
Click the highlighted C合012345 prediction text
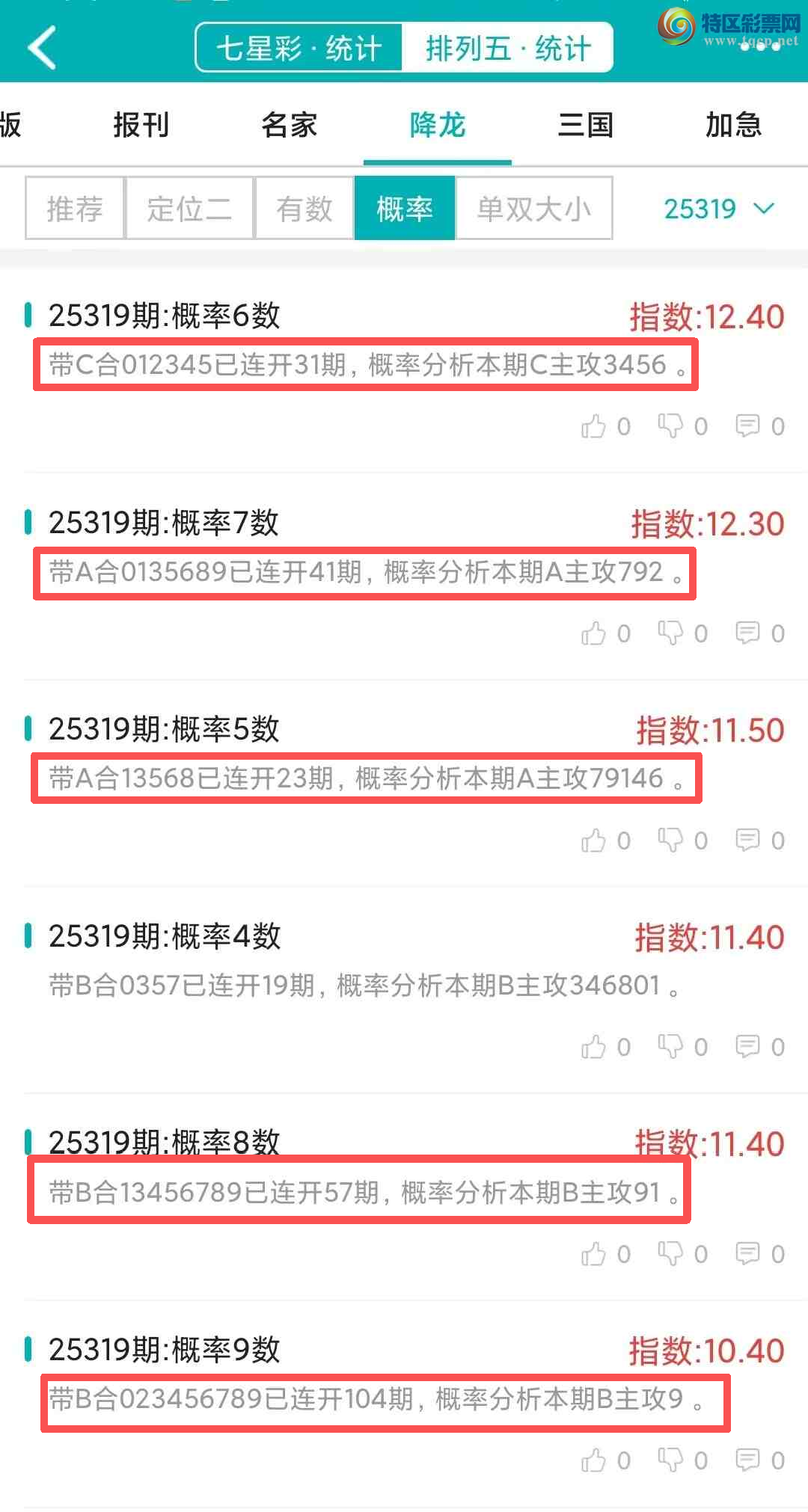367,364
